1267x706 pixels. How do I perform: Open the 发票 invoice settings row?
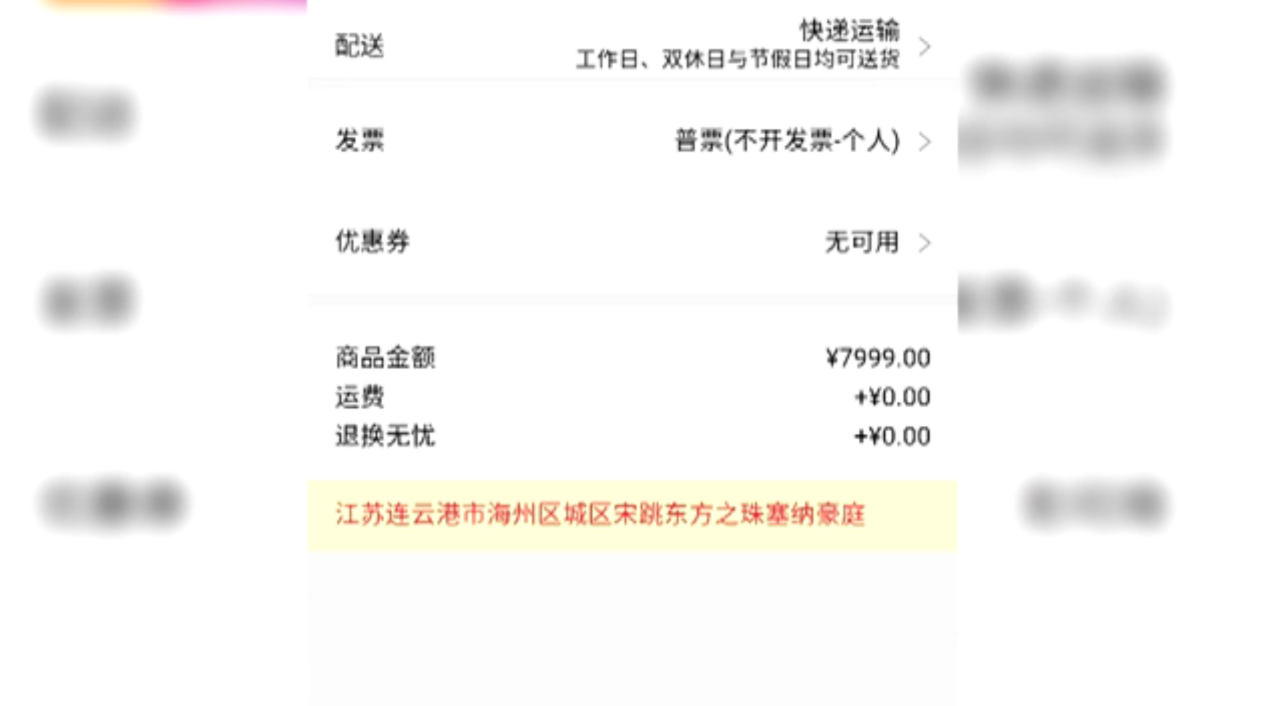(x=631, y=141)
